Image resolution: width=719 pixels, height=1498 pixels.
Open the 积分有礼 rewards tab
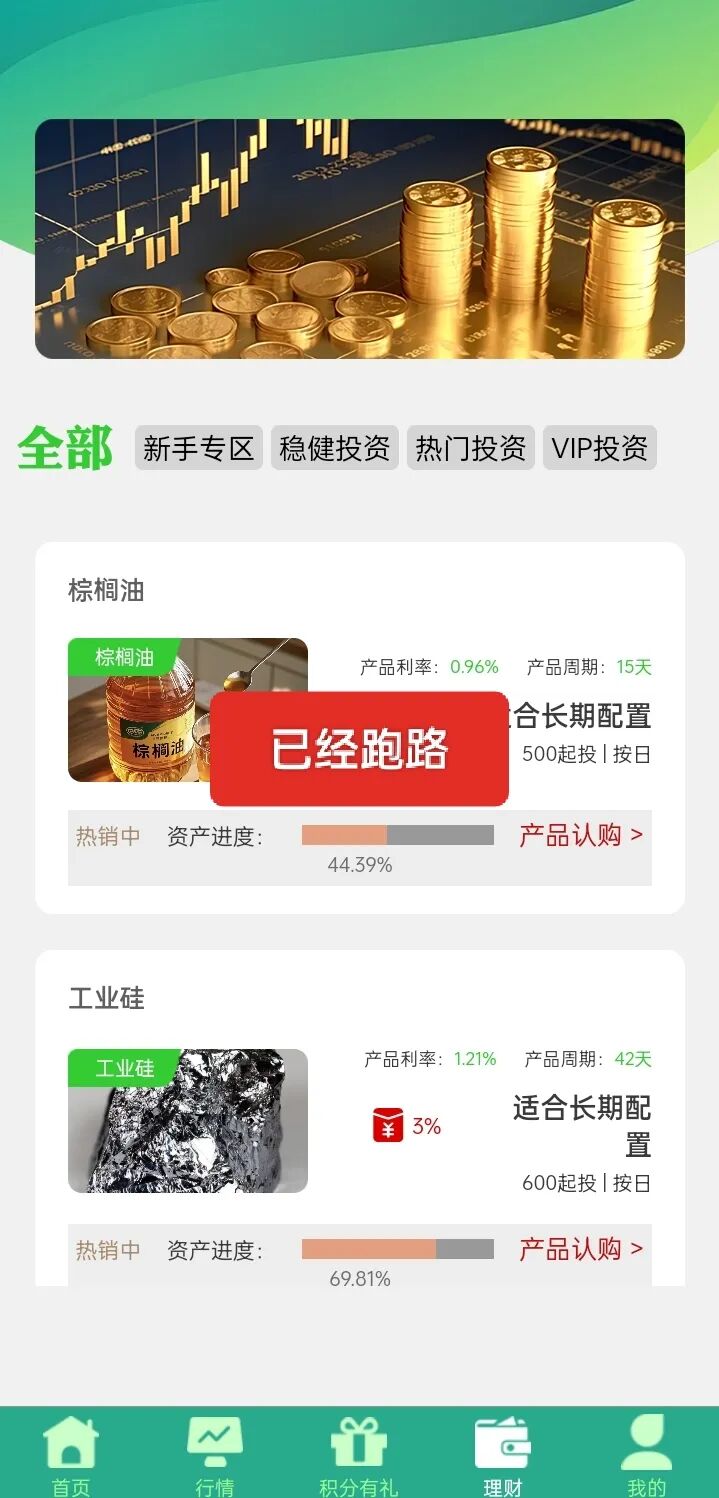(358, 1455)
